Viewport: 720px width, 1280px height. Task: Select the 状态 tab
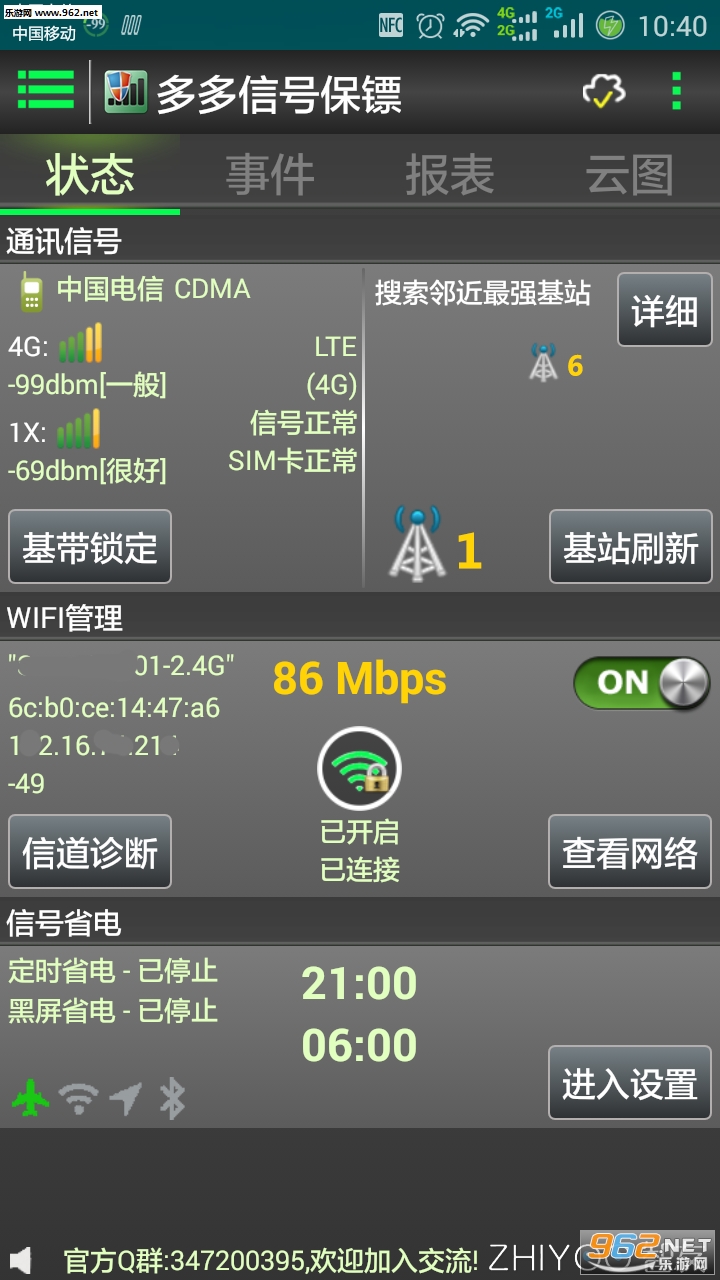90,176
